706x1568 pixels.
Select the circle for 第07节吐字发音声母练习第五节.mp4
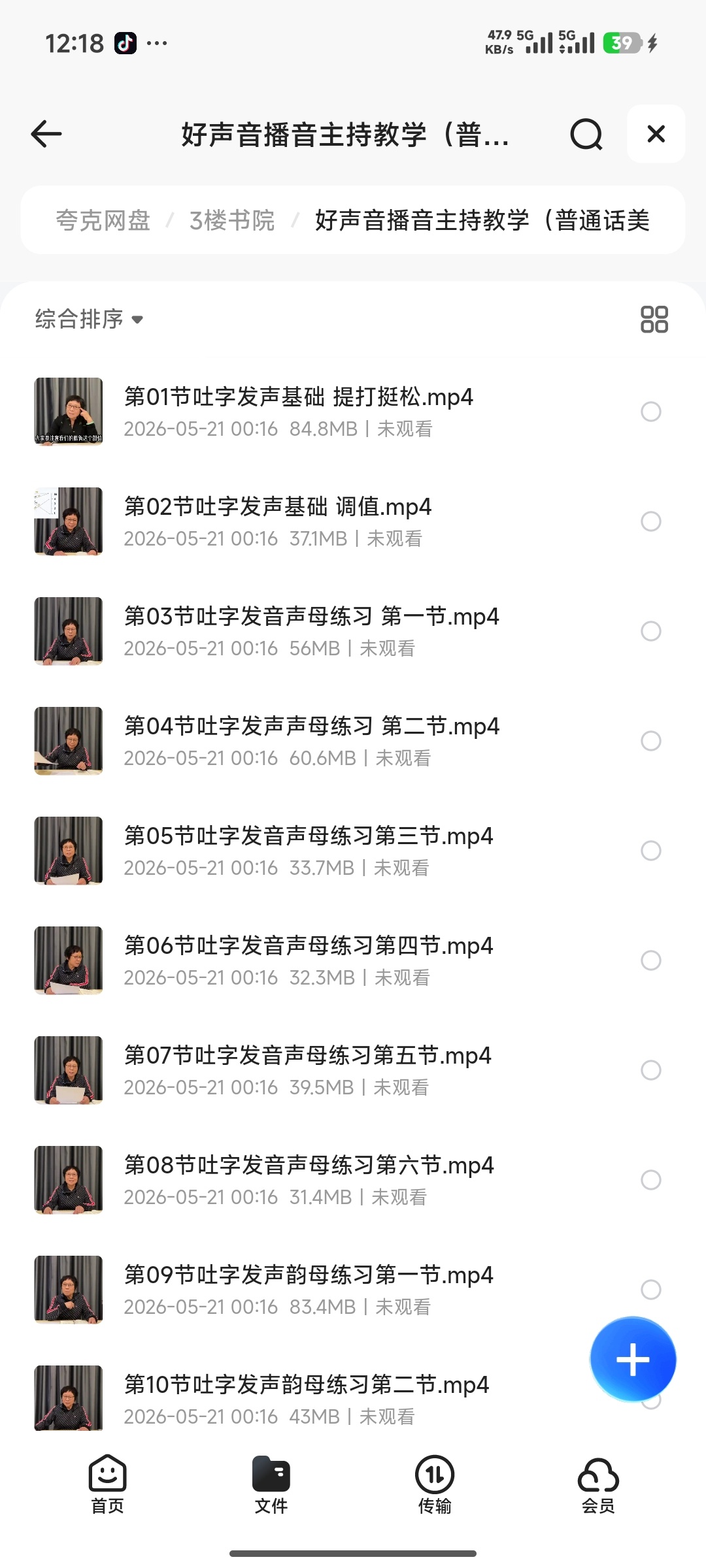coord(650,1070)
